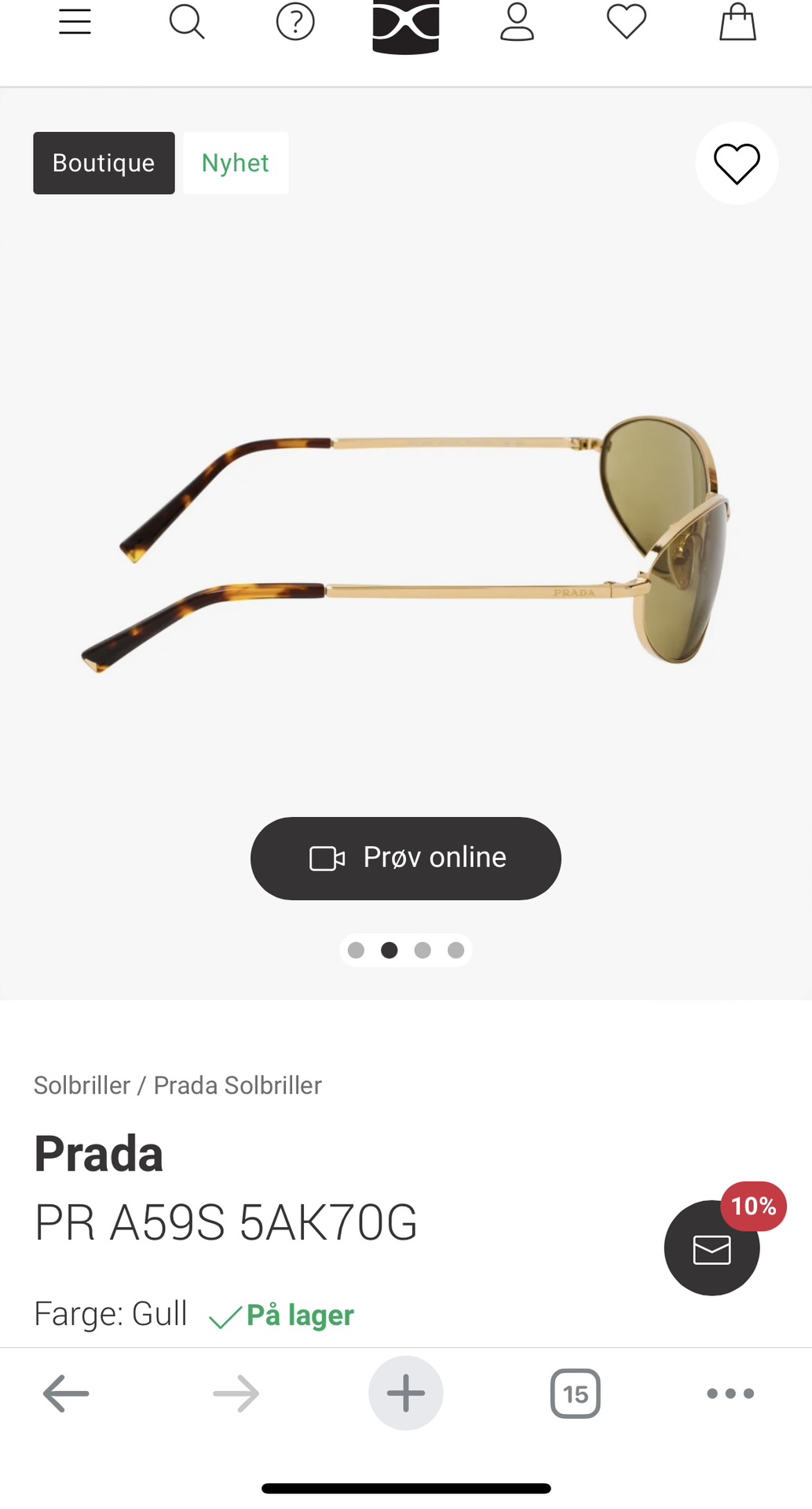
Task: Go back in the browser
Action: coord(66,1394)
